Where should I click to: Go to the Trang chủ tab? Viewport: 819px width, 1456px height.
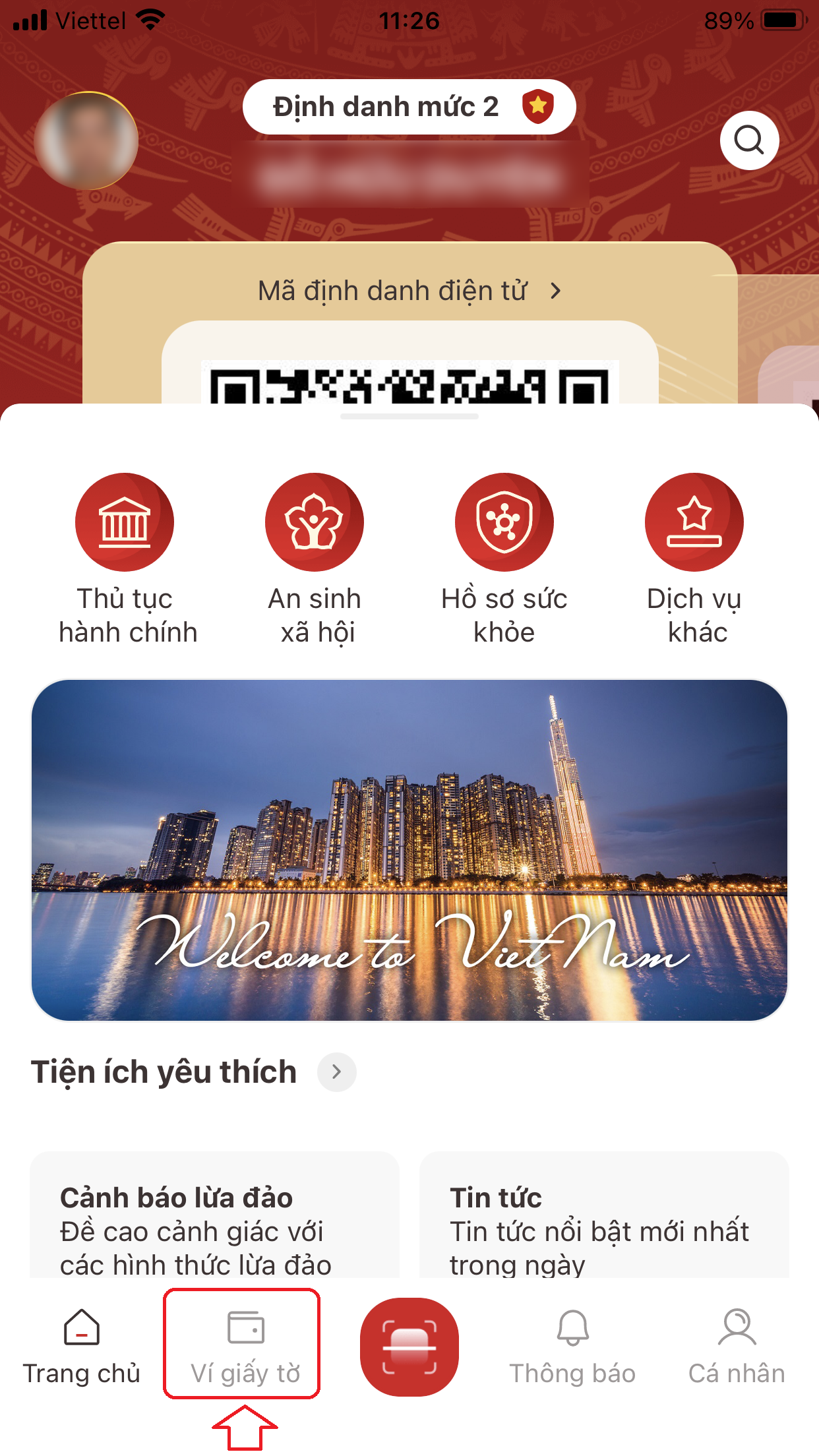click(x=82, y=1345)
